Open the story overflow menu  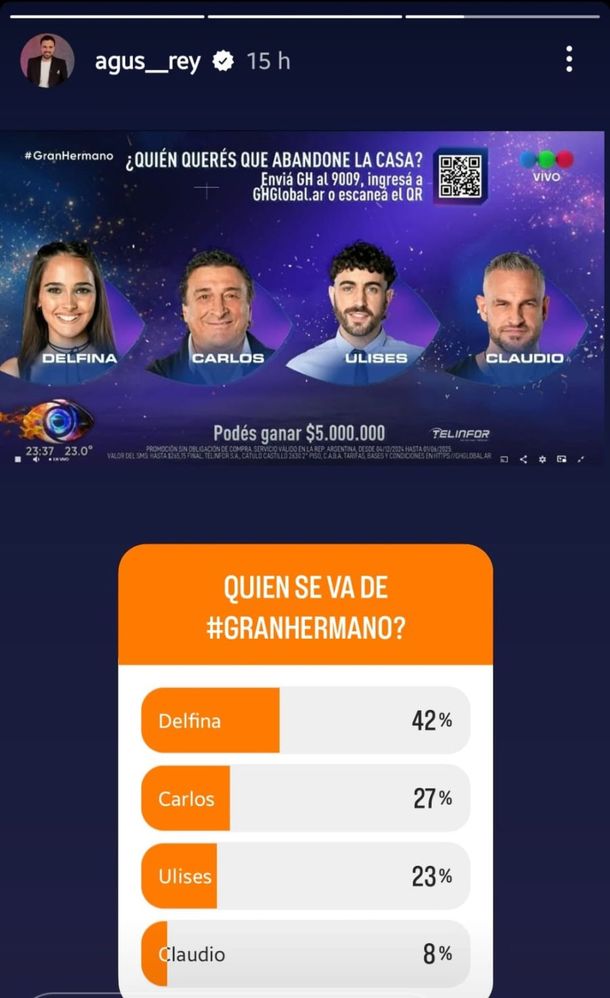569,59
